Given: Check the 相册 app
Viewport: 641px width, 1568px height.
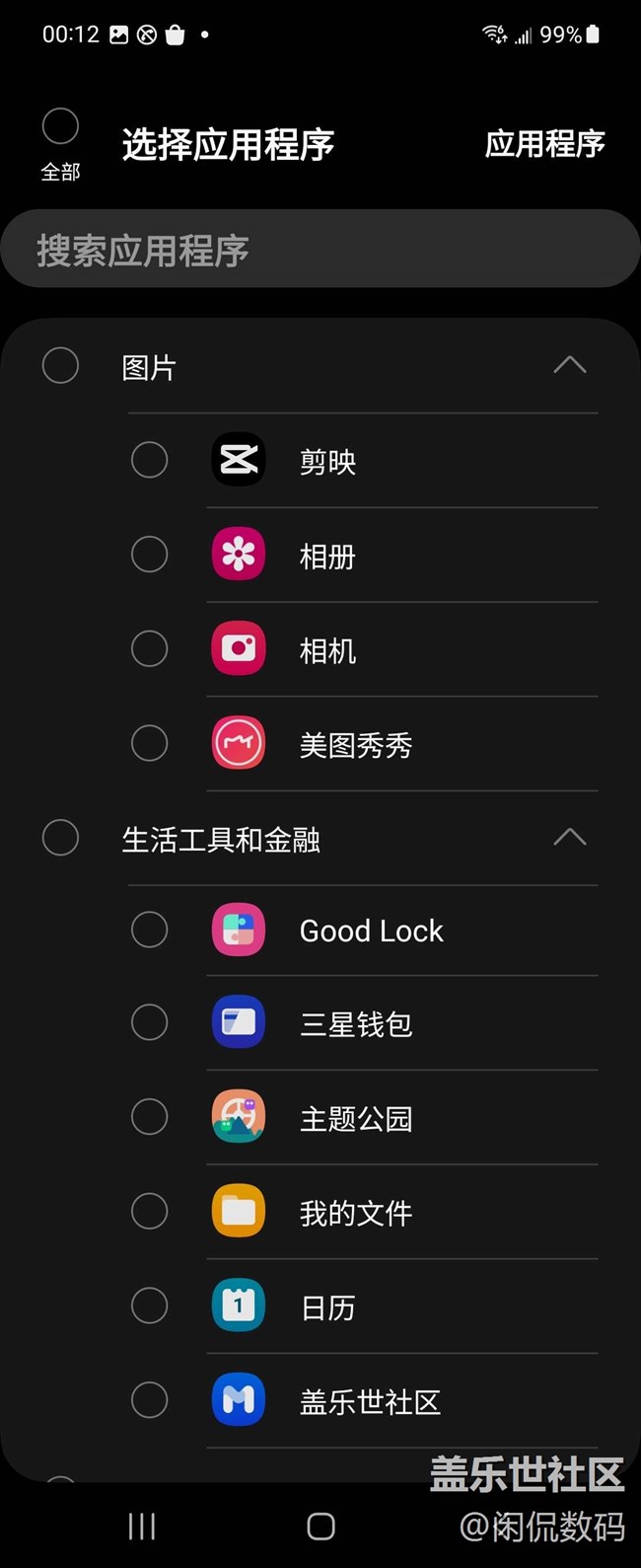Looking at the screenshot, I should [x=150, y=555].
